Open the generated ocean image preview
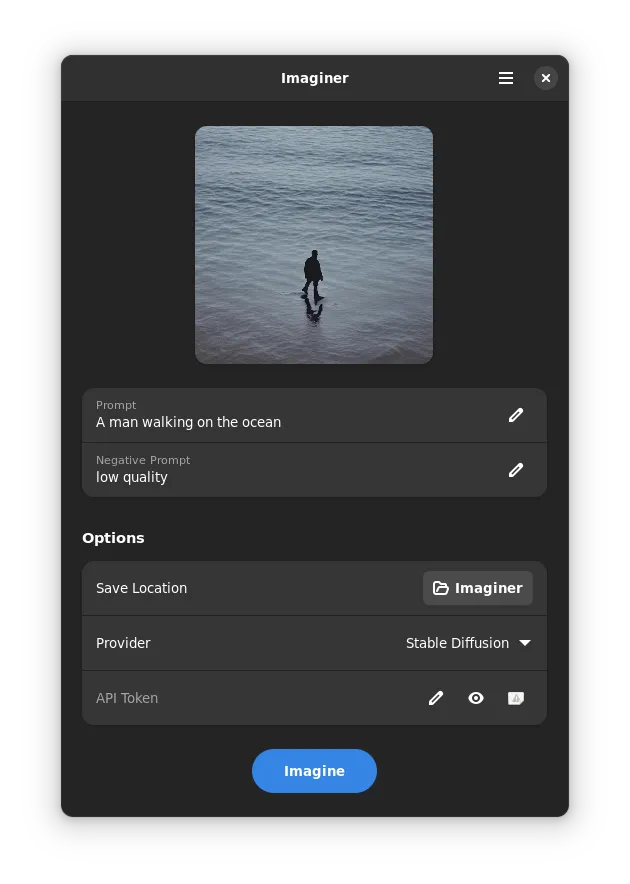The height and width of the screenshot is (884, 630). tap(314, 245)
